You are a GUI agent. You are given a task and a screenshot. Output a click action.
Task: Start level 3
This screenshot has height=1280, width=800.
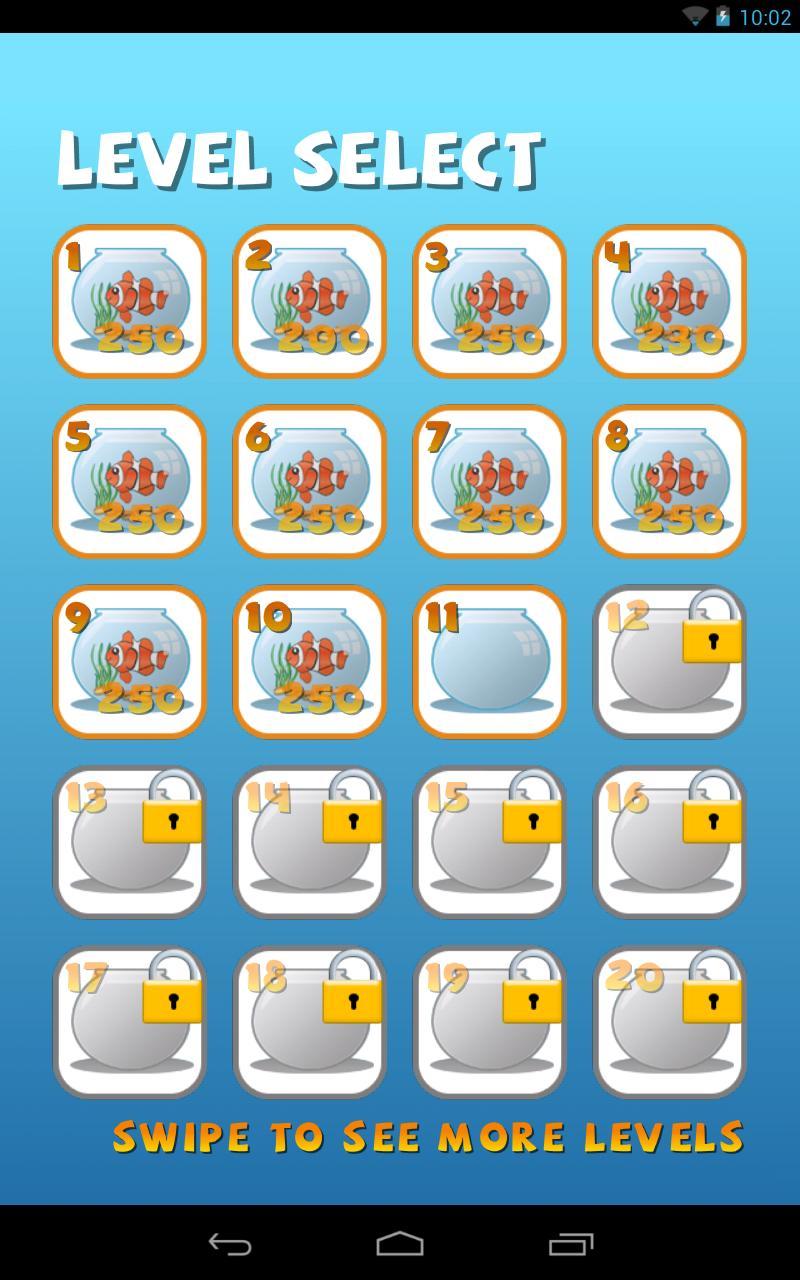(x=490, y=301)
